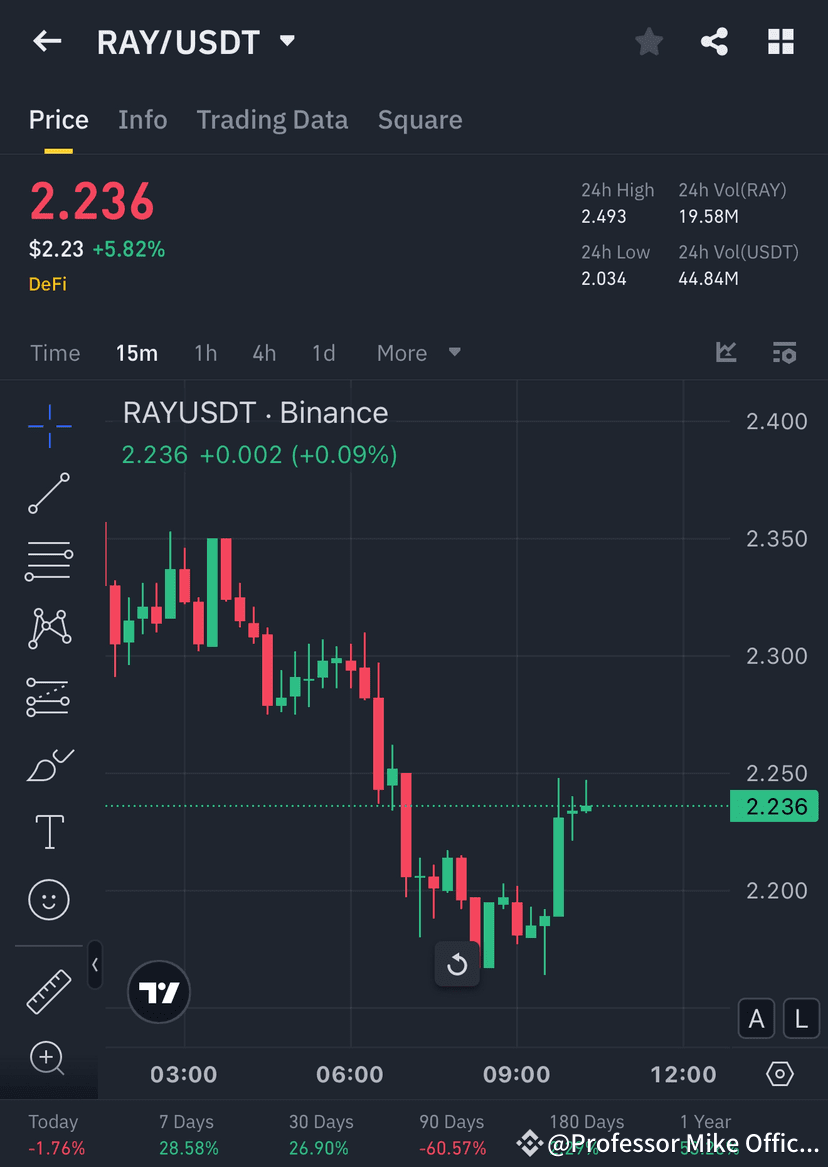Select the ruler measure tool

[48, 990]
